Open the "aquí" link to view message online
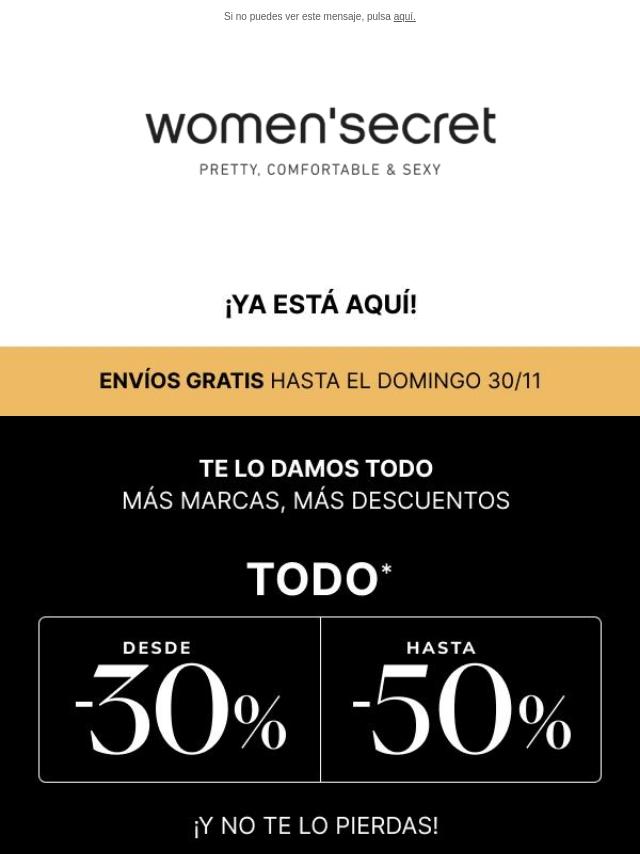The height and width of the screenshot is (854, 640). pyautogui.click(x=404, y=17)
